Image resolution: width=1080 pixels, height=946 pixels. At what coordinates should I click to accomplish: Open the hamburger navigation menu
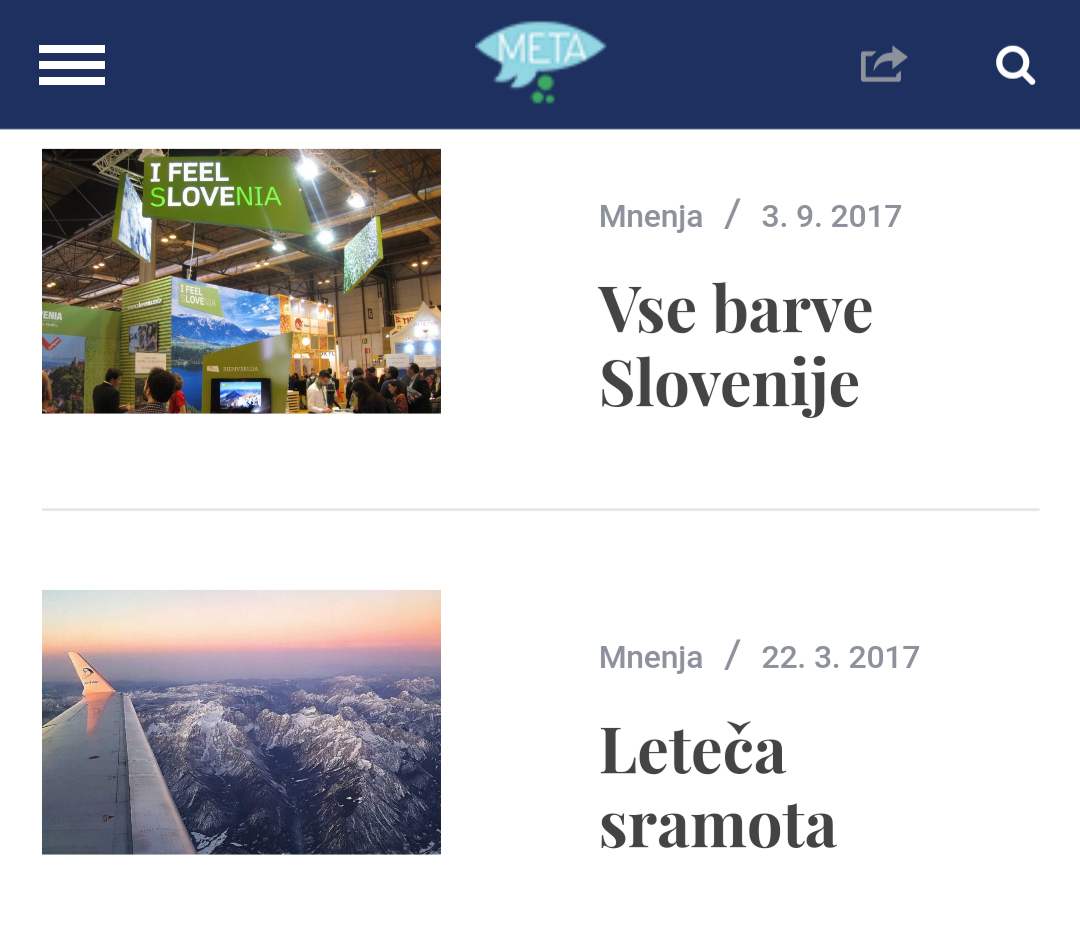[72, 65]
